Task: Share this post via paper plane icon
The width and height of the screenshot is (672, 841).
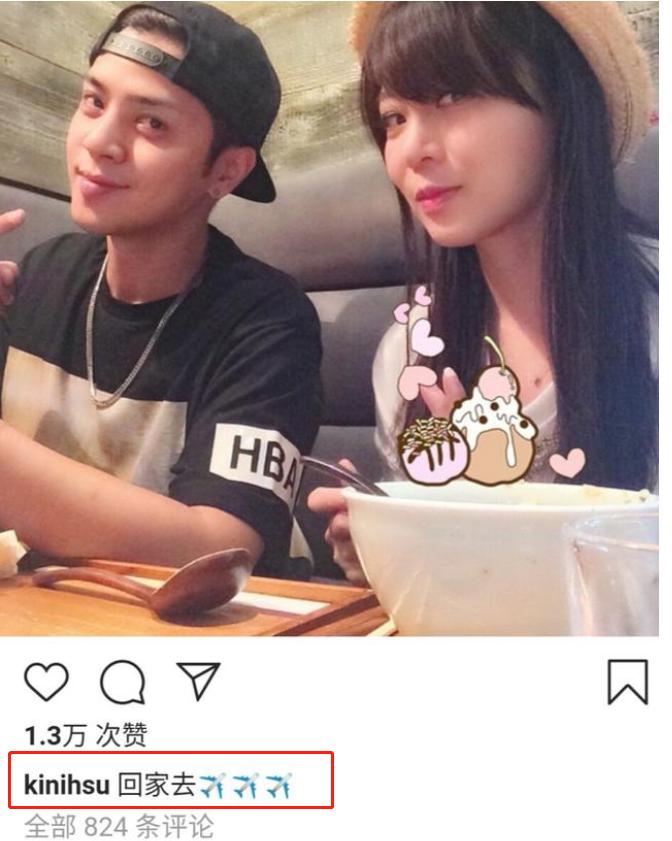Action: pos(197,681)
